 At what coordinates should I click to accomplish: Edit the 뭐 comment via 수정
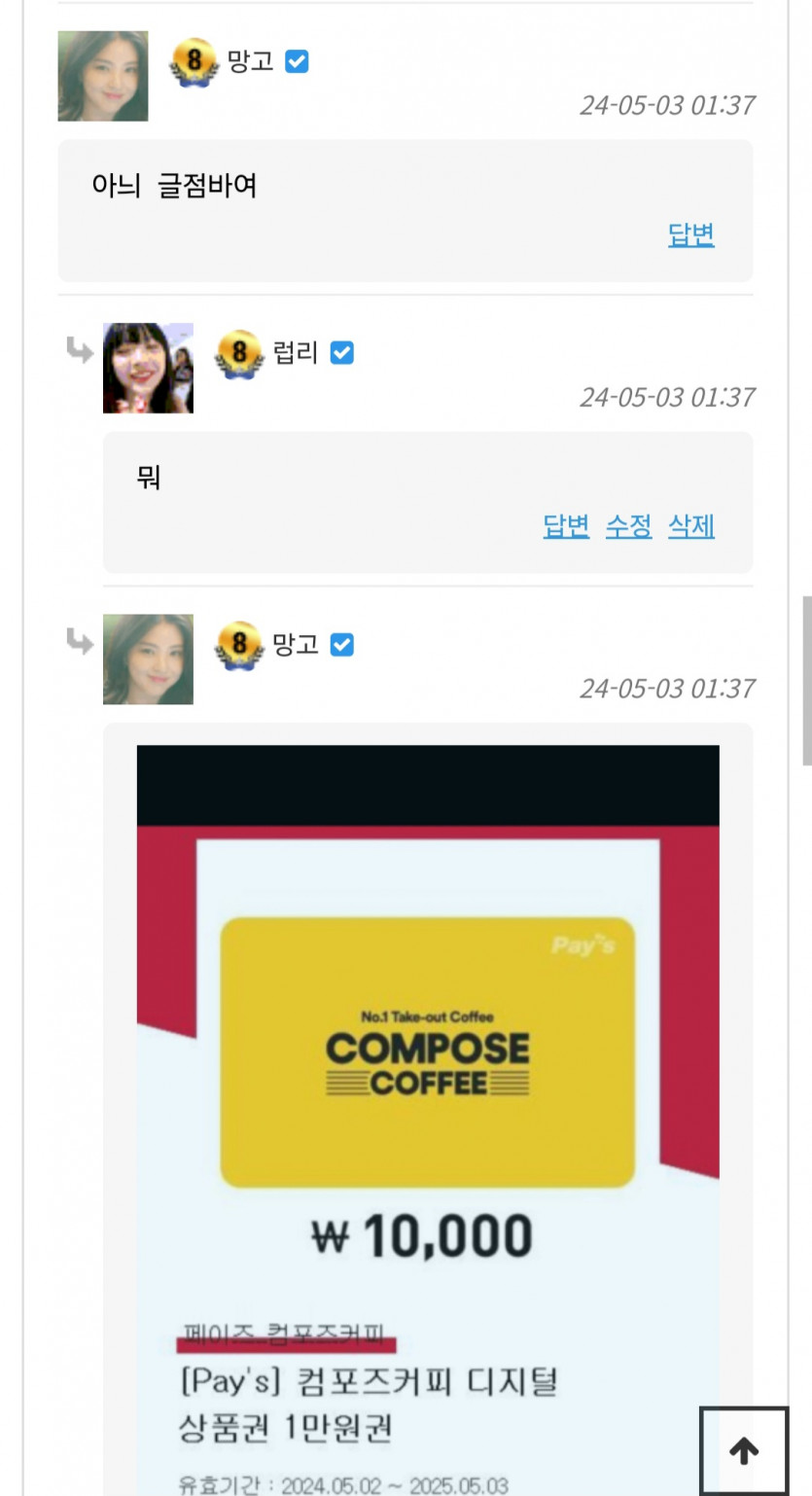[628, 526]
